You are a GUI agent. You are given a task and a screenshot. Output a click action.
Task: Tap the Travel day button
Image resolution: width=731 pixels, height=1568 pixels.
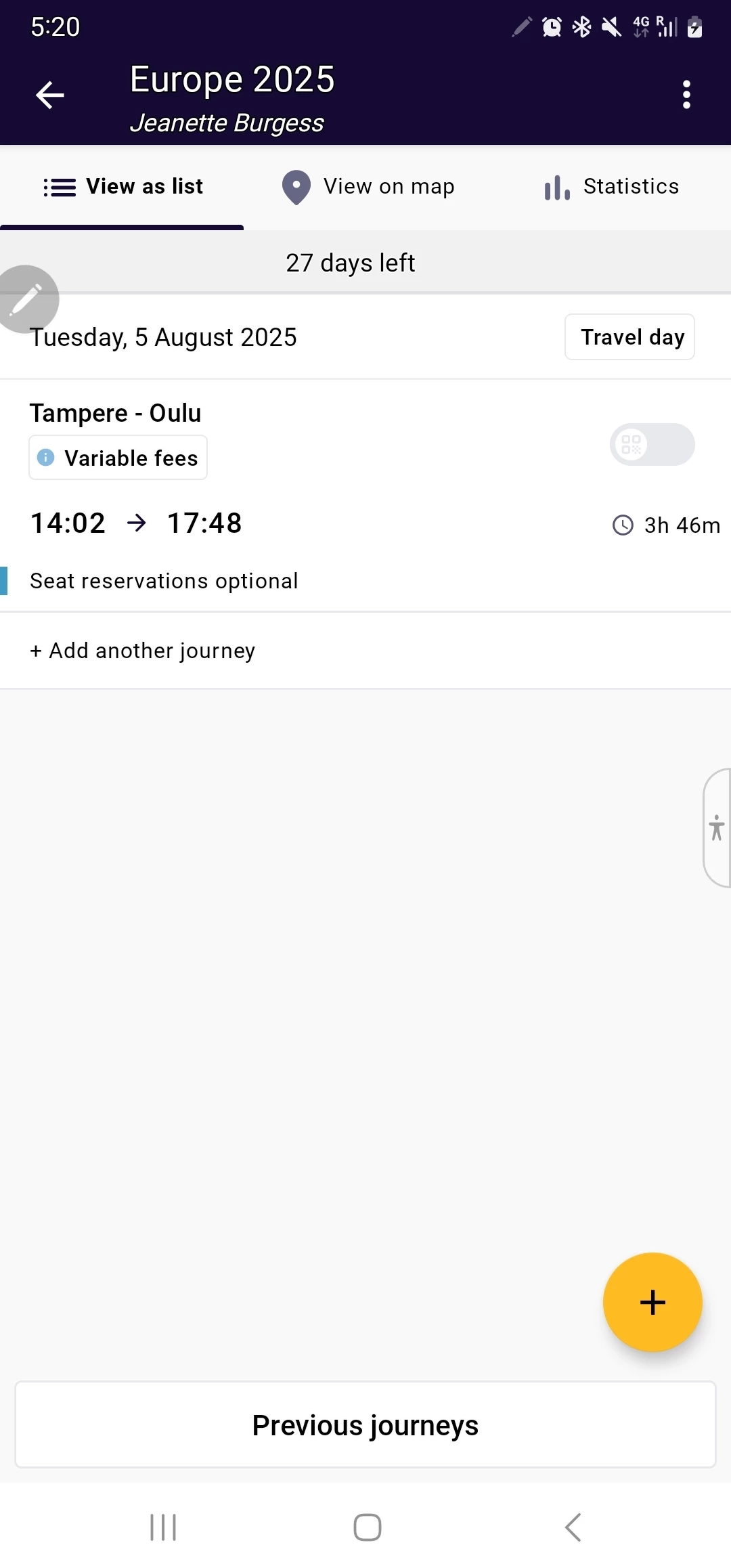[629, 337]
